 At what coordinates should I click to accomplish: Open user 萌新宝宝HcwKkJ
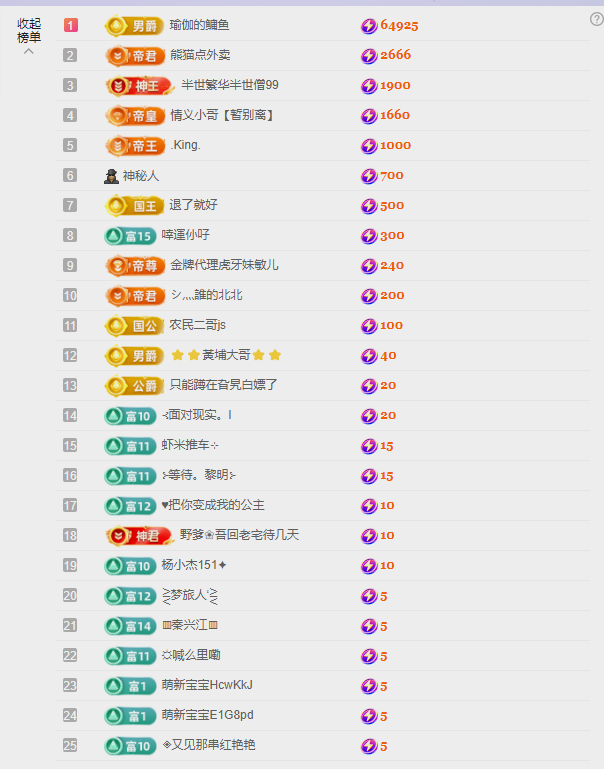click(x=207, y=685)
